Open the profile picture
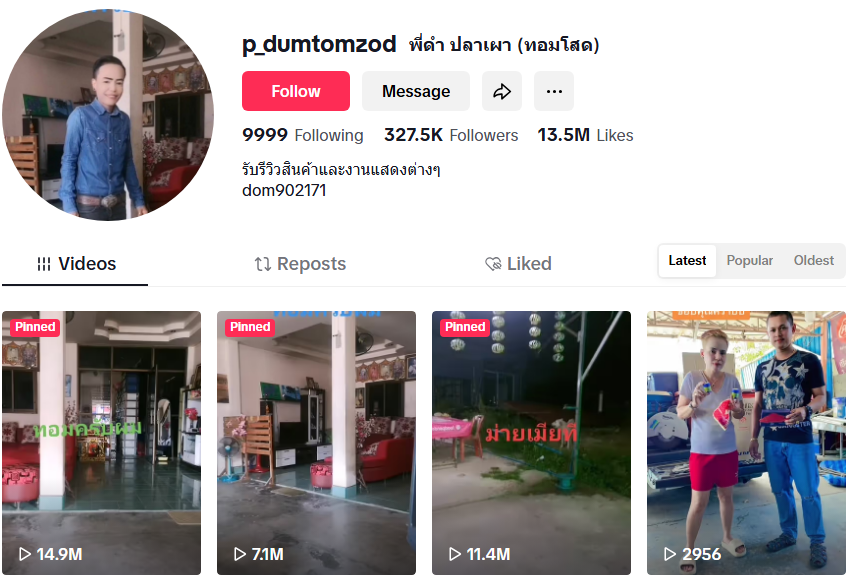The height and width of the screenshot is (584, 859). coord(108,115)
